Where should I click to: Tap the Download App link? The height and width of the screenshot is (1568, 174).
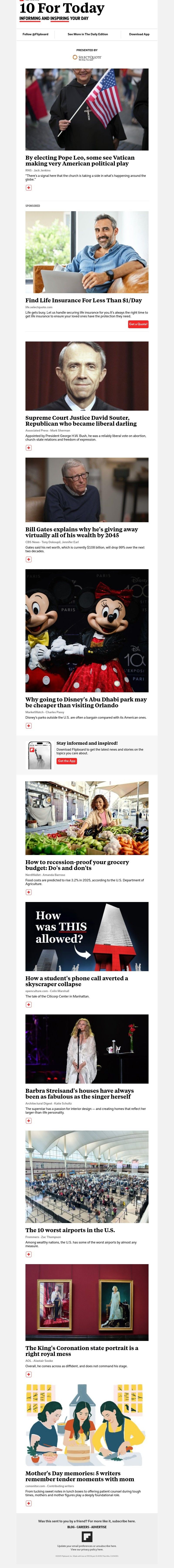139,34
